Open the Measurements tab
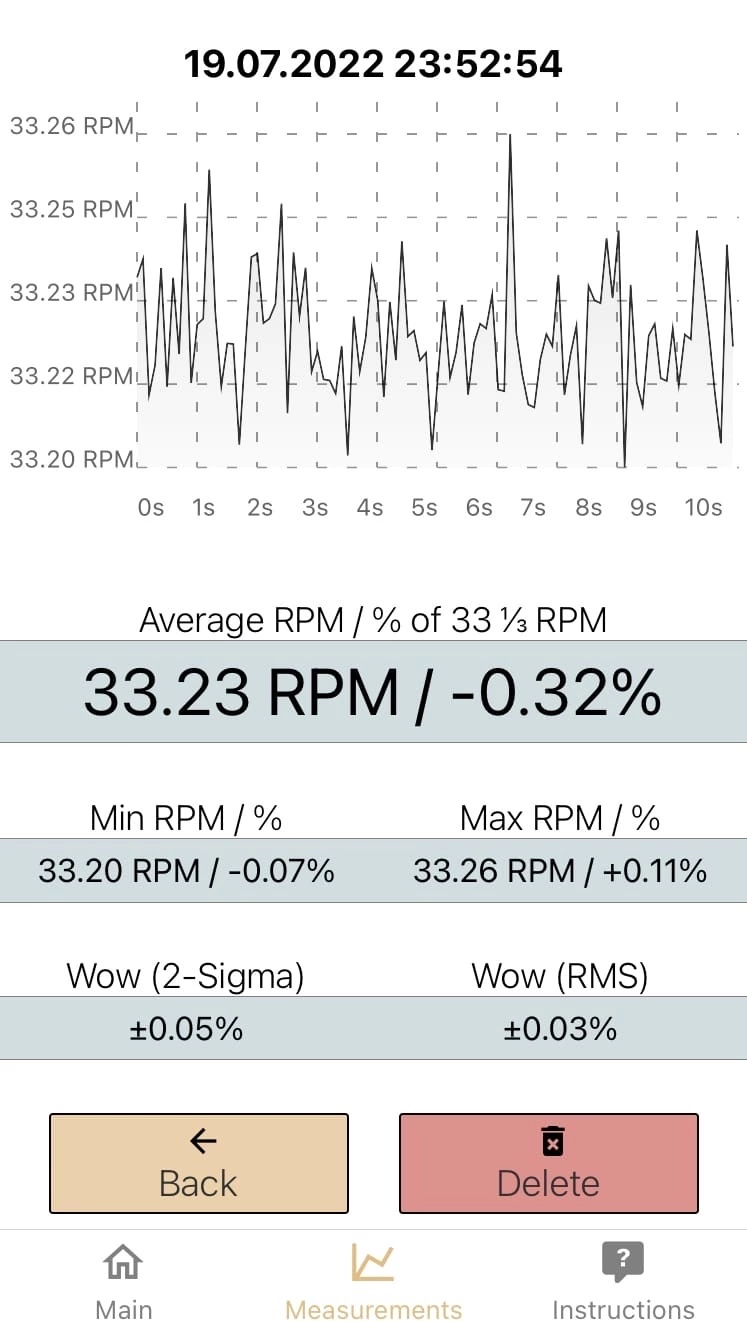 point(373,1281)
